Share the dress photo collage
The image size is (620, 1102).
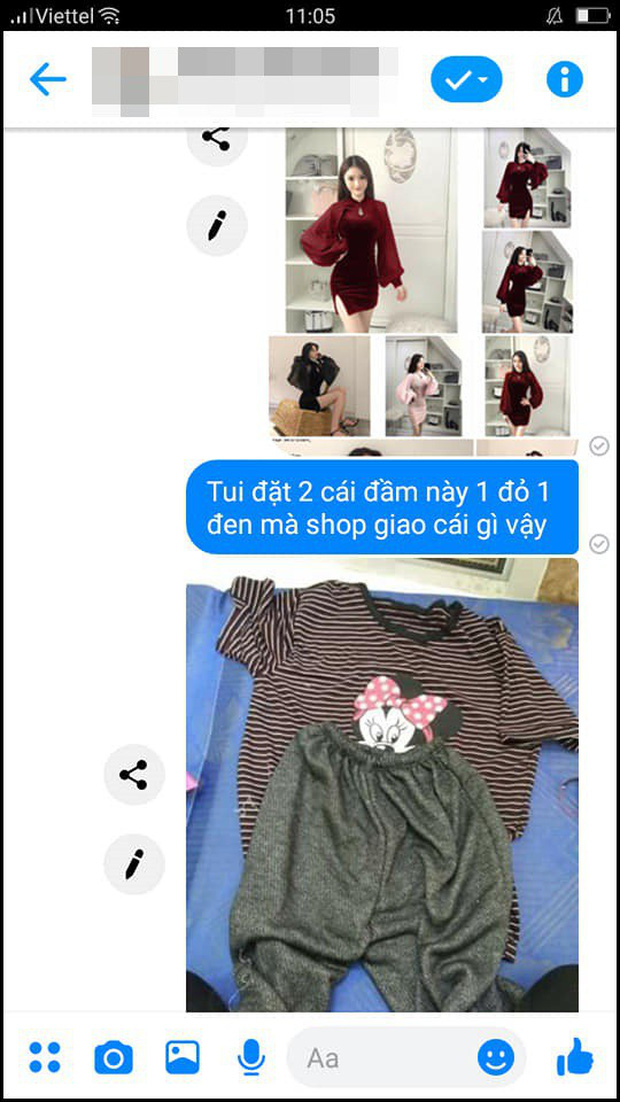pos(217,139)
